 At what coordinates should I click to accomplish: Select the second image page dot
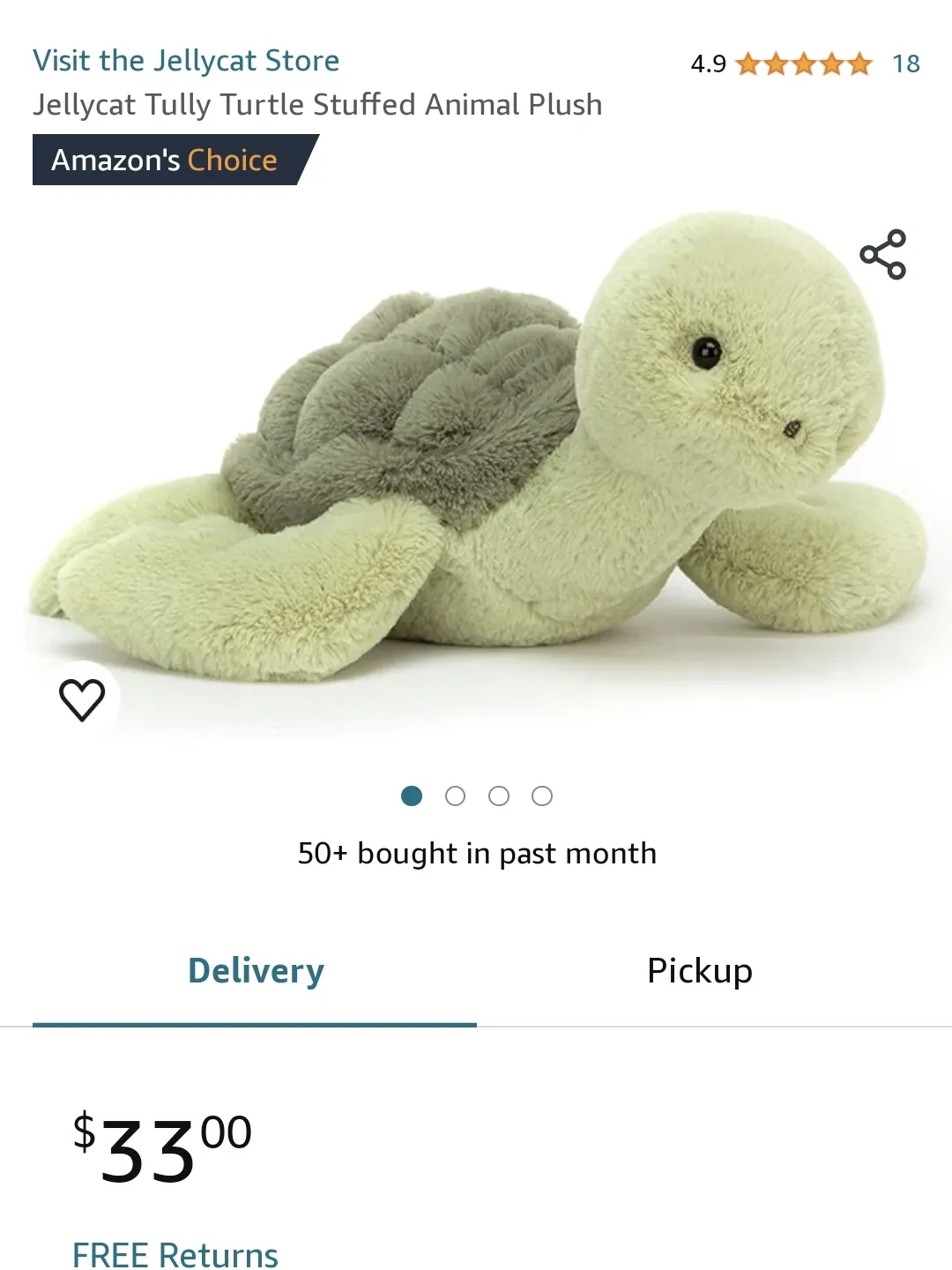coord(455,796)
